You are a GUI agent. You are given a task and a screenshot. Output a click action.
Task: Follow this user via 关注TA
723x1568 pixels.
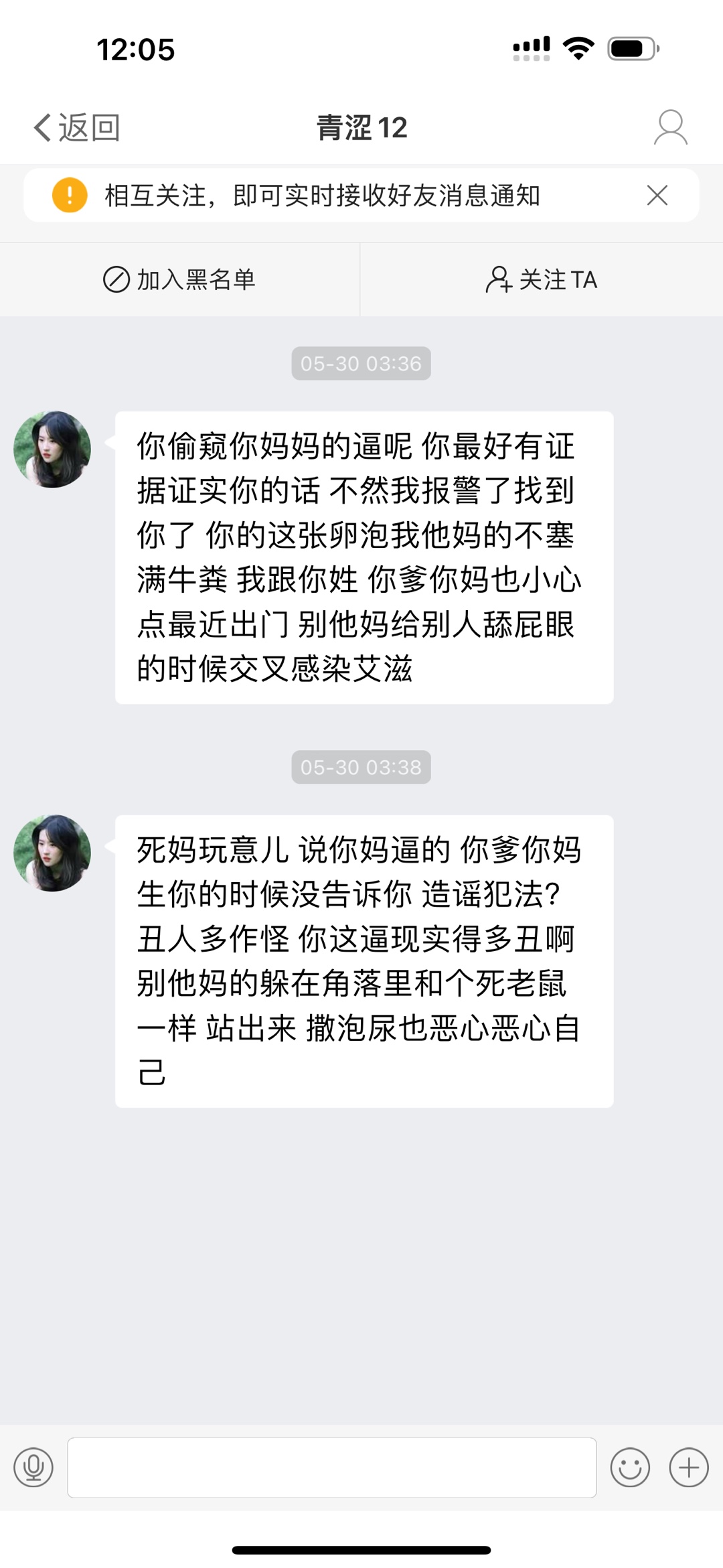[542, 279]
